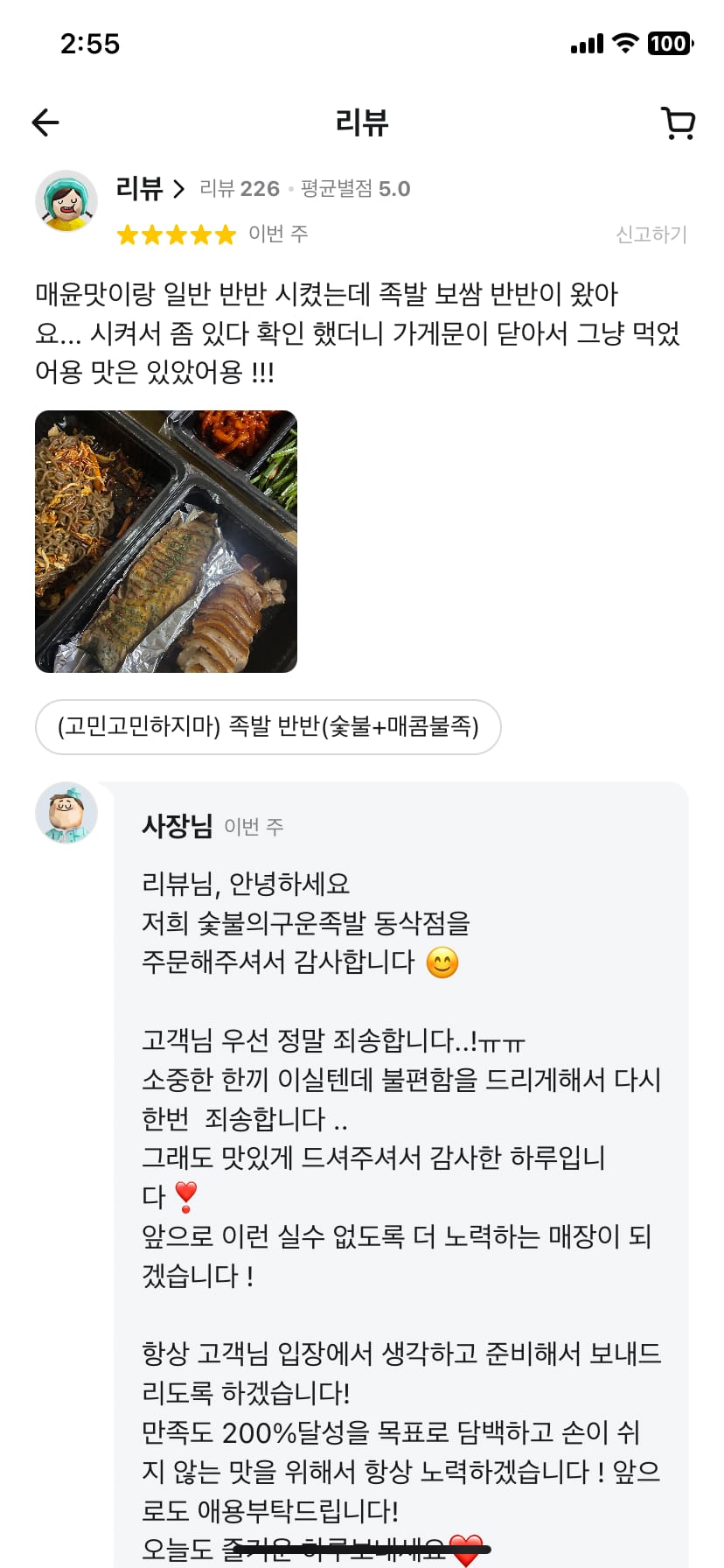Tap the reviewer's profile avatar
724x1568 pixels.
coord(66,201)
